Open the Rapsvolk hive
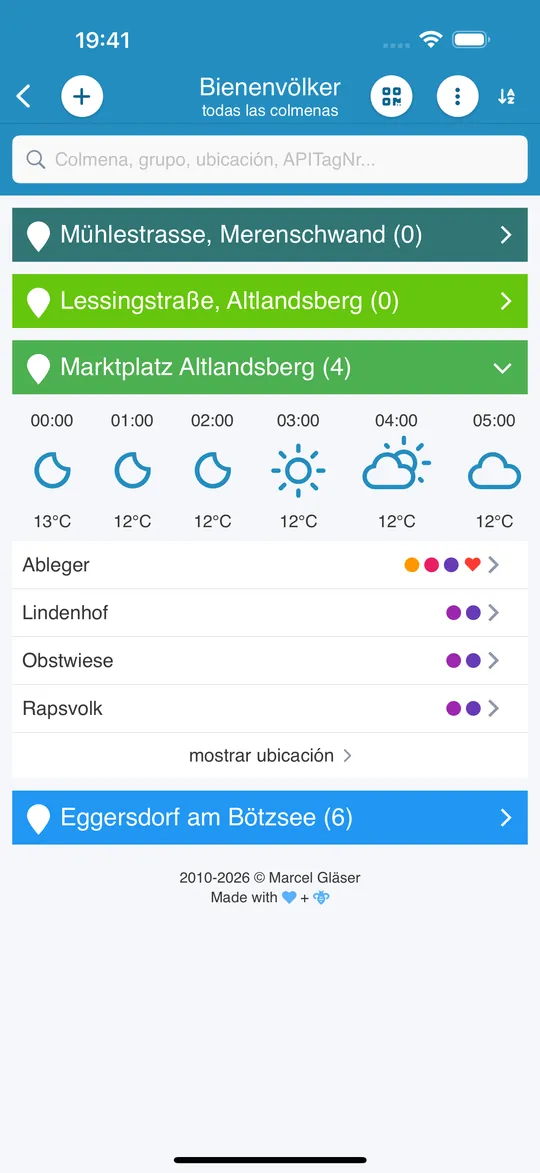 click(x=270, y=708)
